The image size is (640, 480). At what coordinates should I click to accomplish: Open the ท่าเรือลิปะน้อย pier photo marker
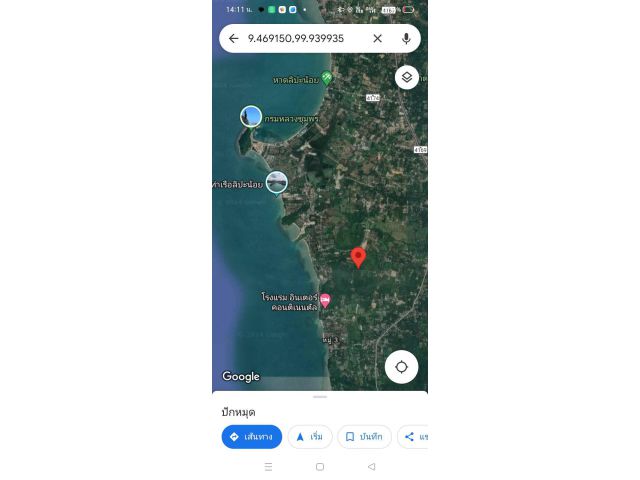coord(276,182)
